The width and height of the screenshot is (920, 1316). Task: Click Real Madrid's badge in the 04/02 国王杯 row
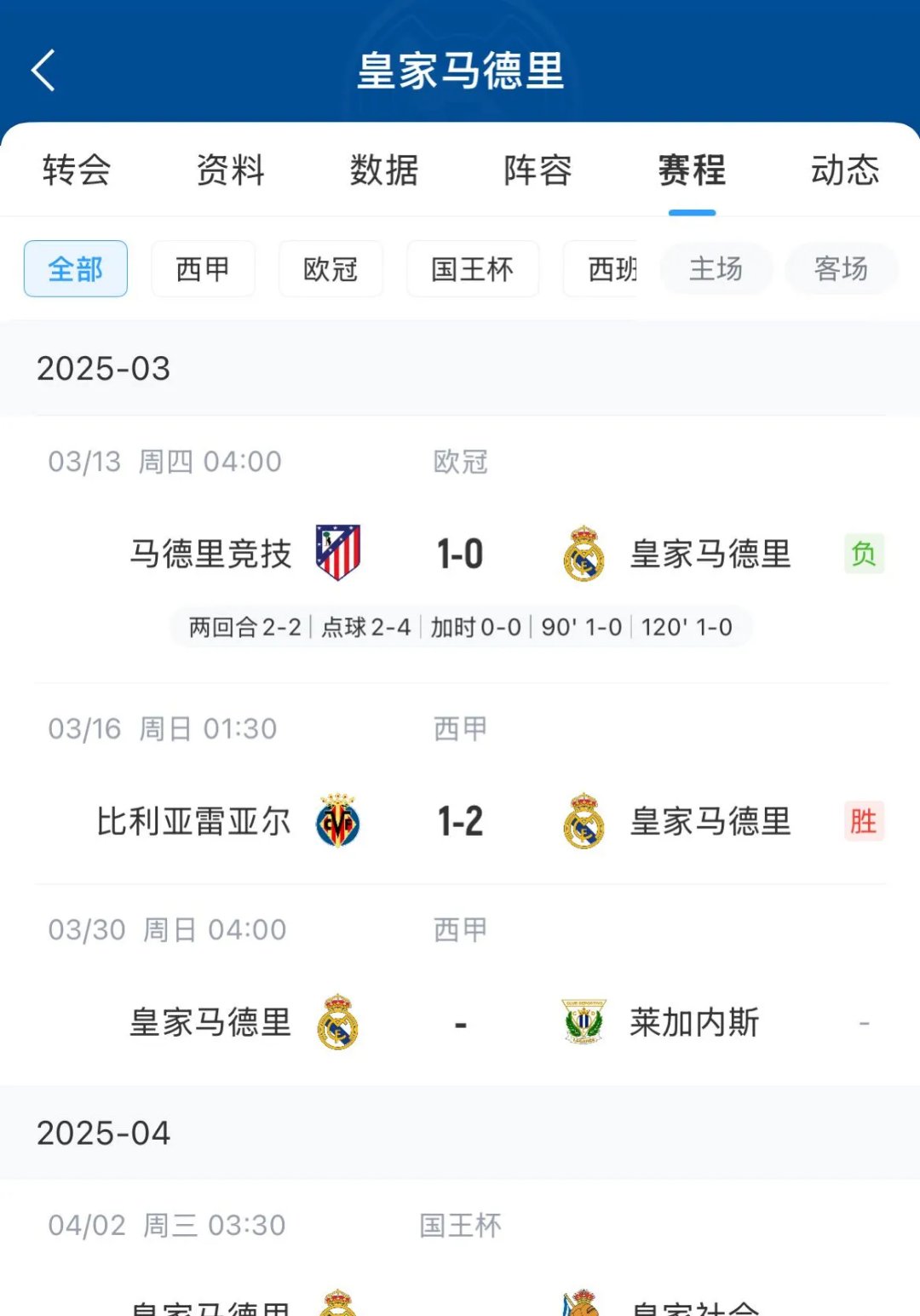click(x=337, y=1303)
